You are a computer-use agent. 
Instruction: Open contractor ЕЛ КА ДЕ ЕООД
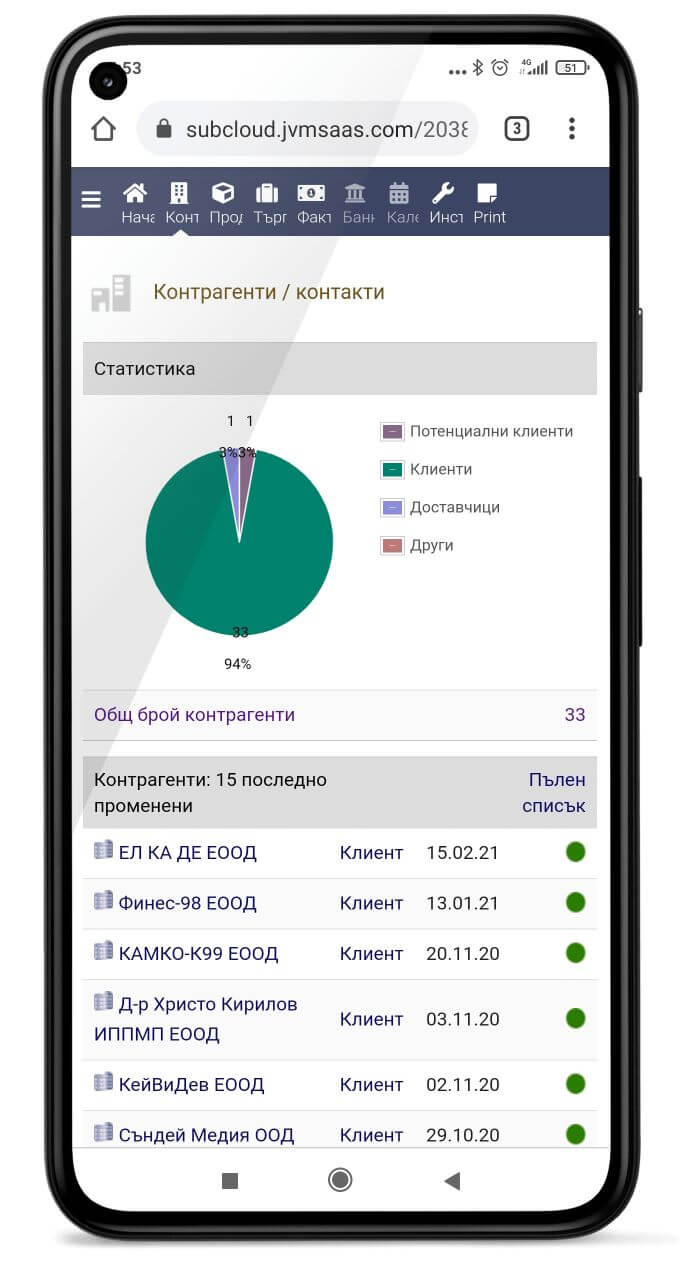[x=187, y=853]
